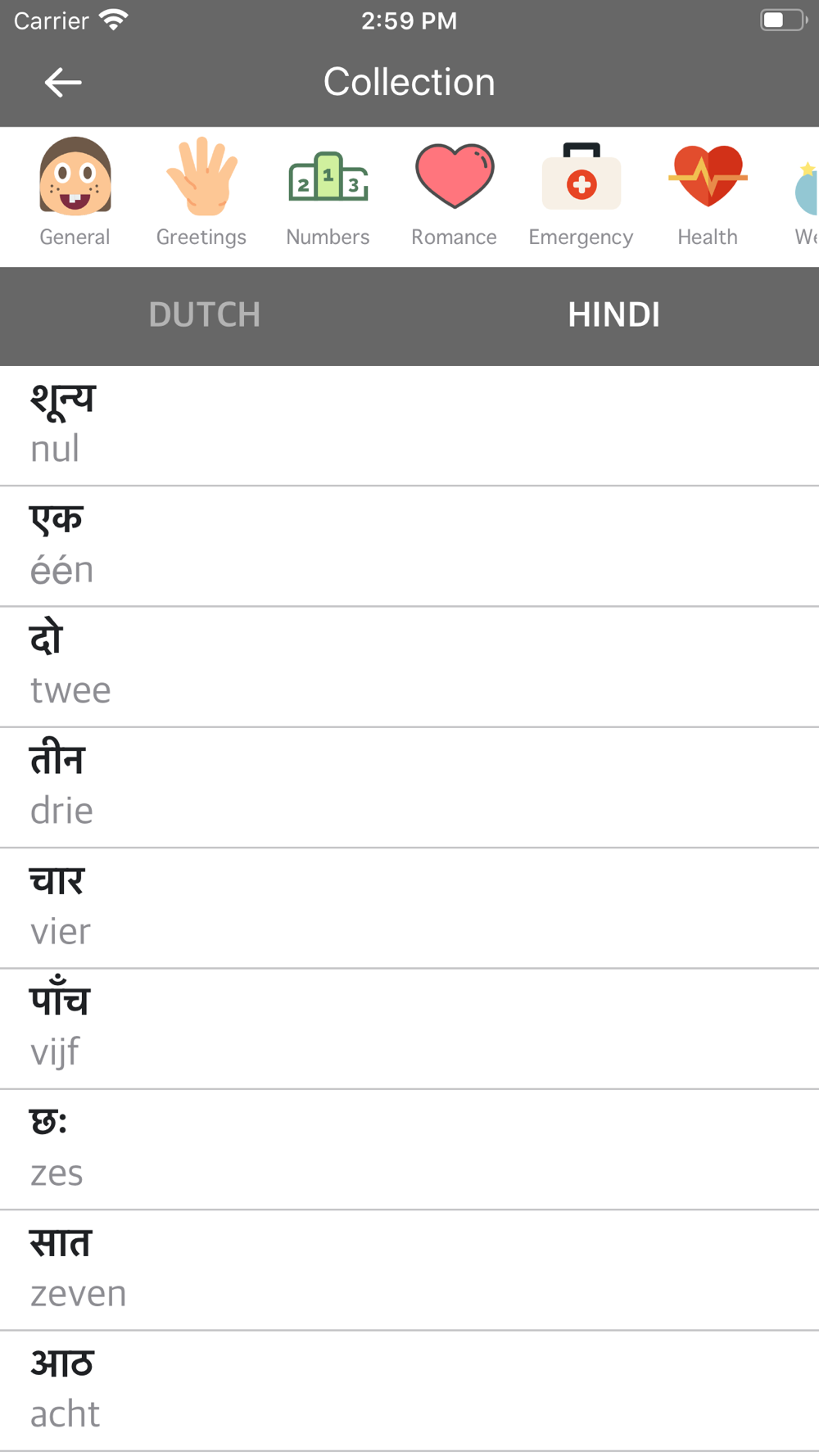Select the Hindi tab
The height and width of the screenshot is (1456, 819).
pos(614,315)
